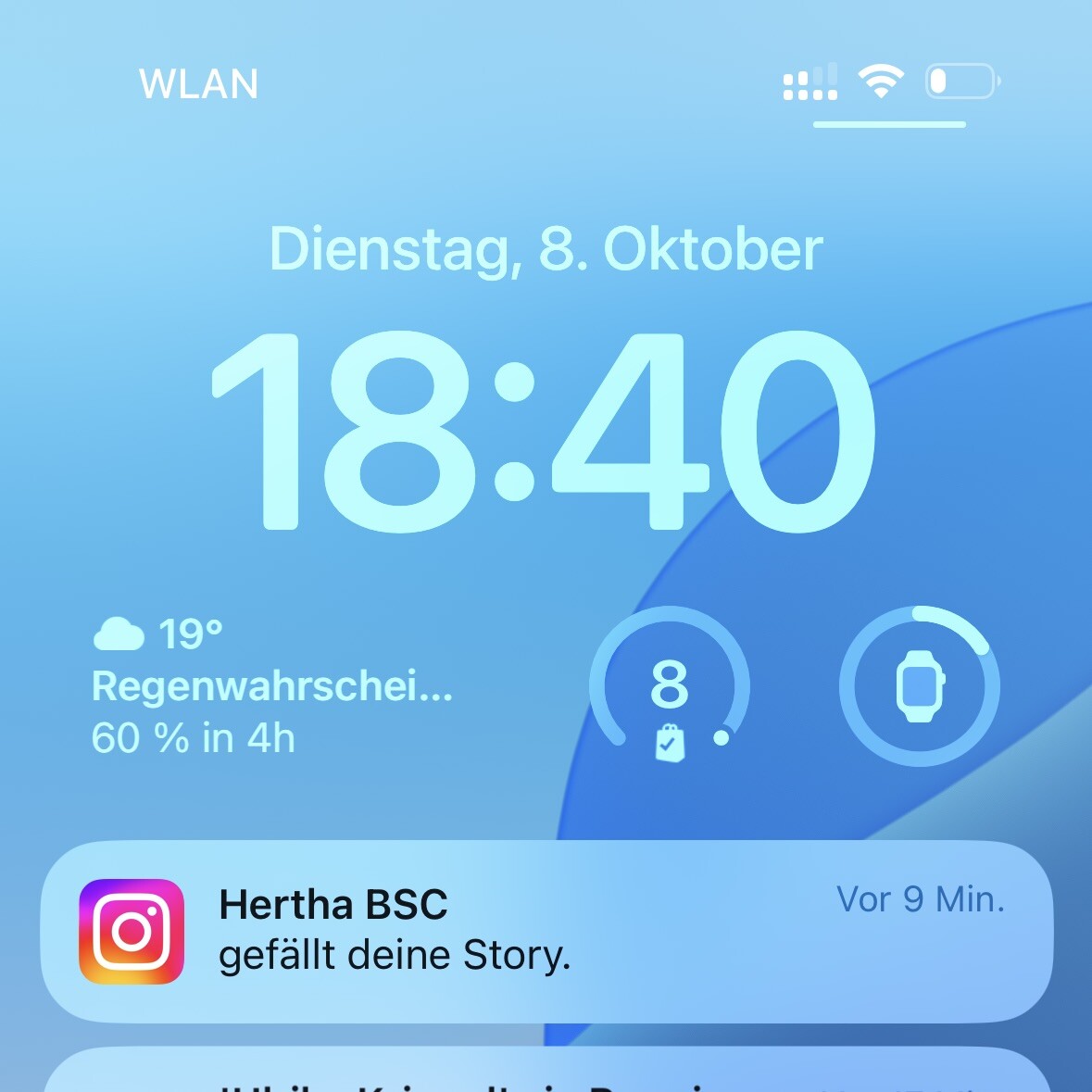Tap the date Dienstag, 8. Oktober
Image resolution: width=1092 pixels, height=1092 pixels.
coord(546,250)
